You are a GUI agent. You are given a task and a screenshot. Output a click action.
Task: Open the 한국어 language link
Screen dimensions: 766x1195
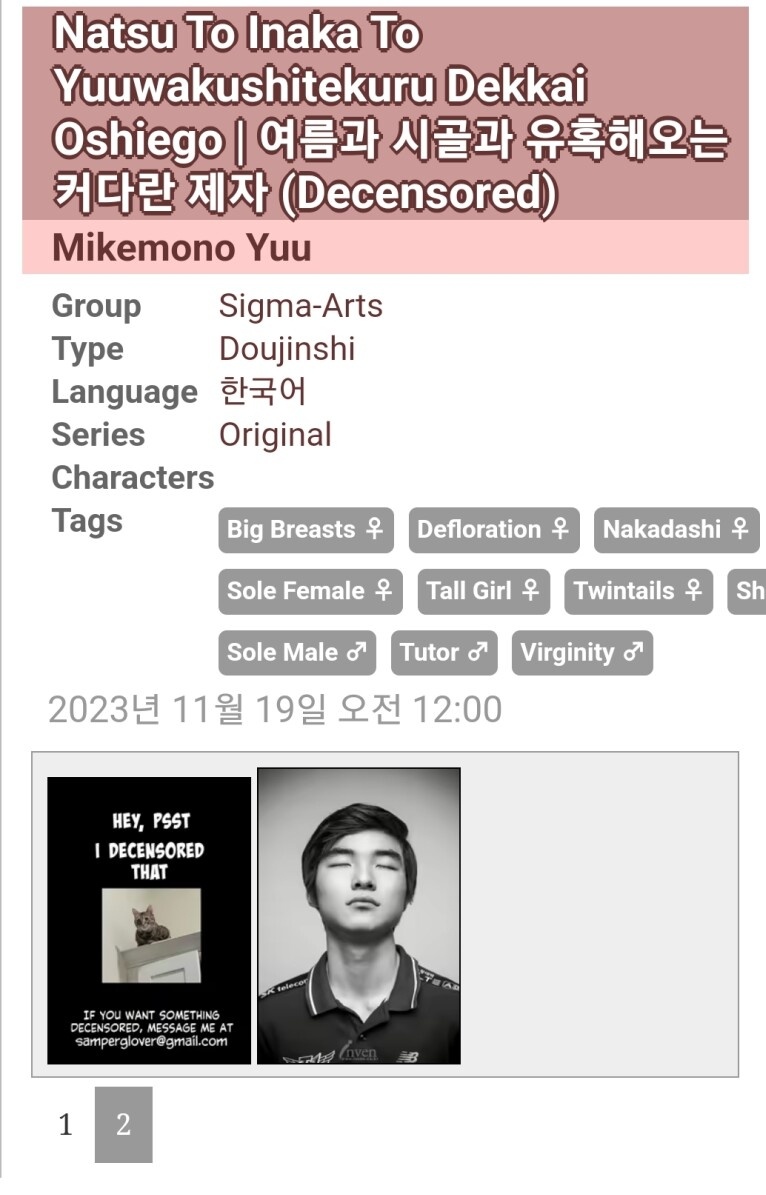262,391
